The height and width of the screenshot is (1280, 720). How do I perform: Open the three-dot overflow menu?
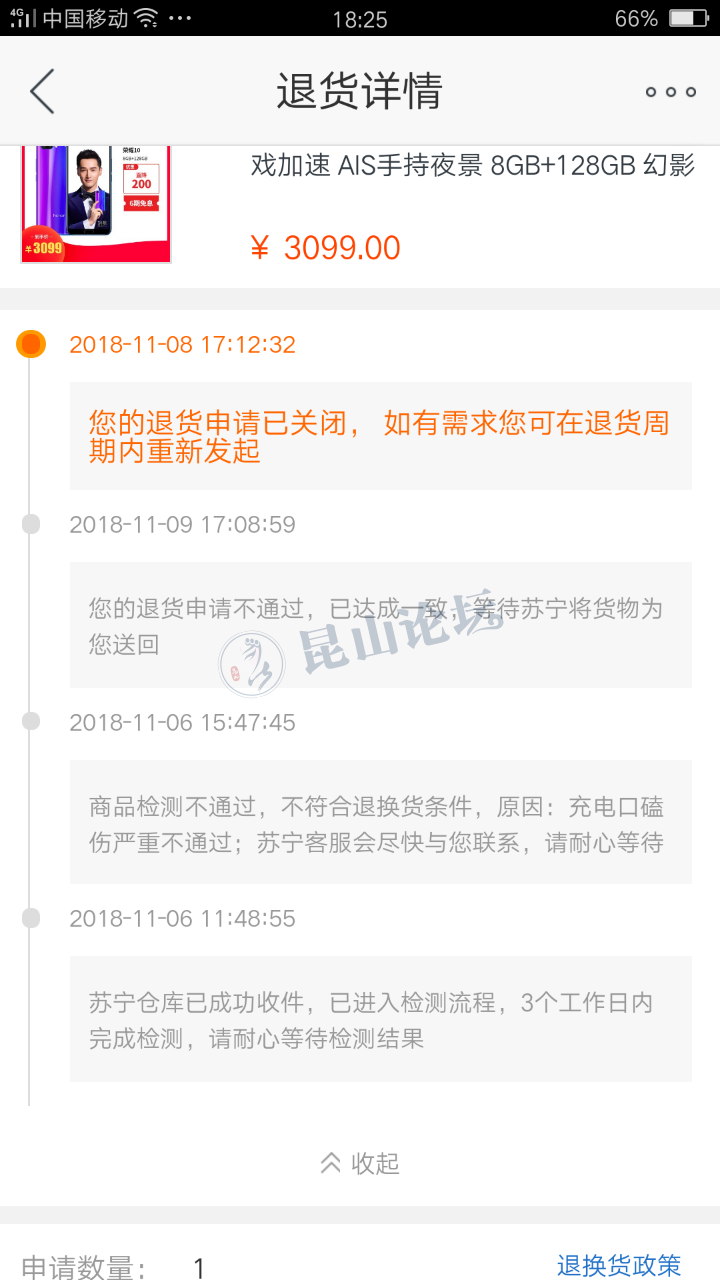pos(669,92)
